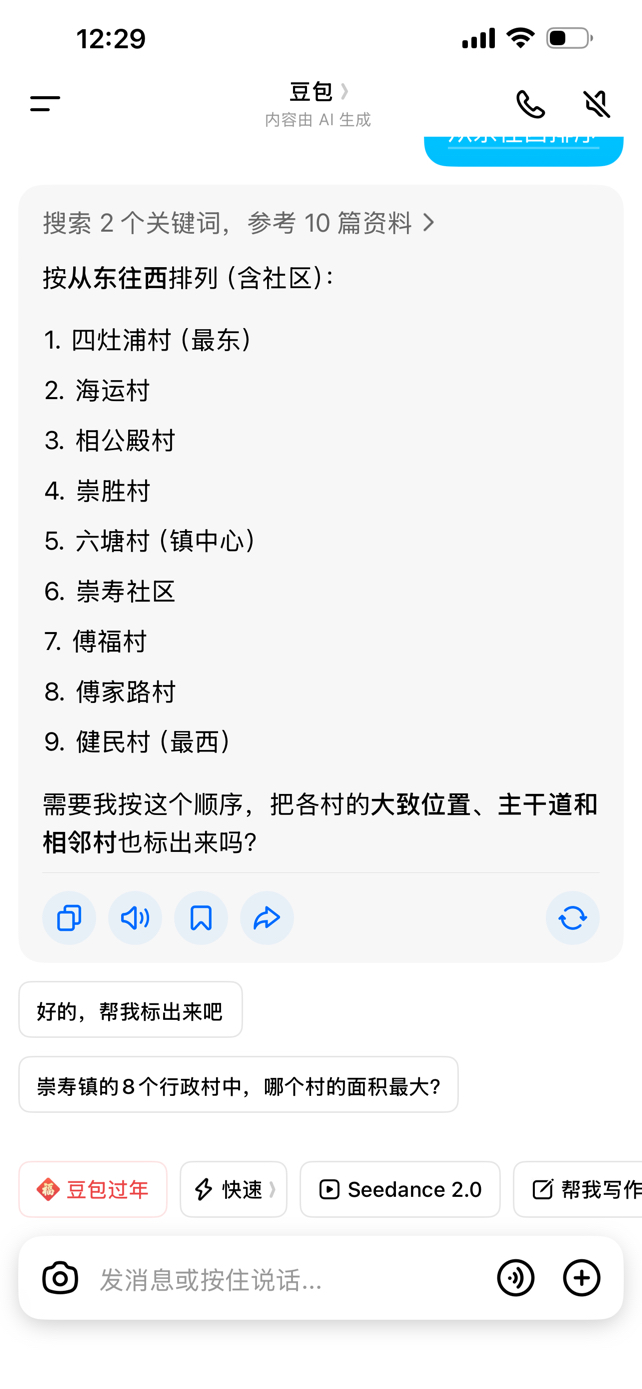Image resolution: width=642 pixels, height=1389 pixels.
Task: Open the 豆包过年 chip
Action: point(93,1190)
